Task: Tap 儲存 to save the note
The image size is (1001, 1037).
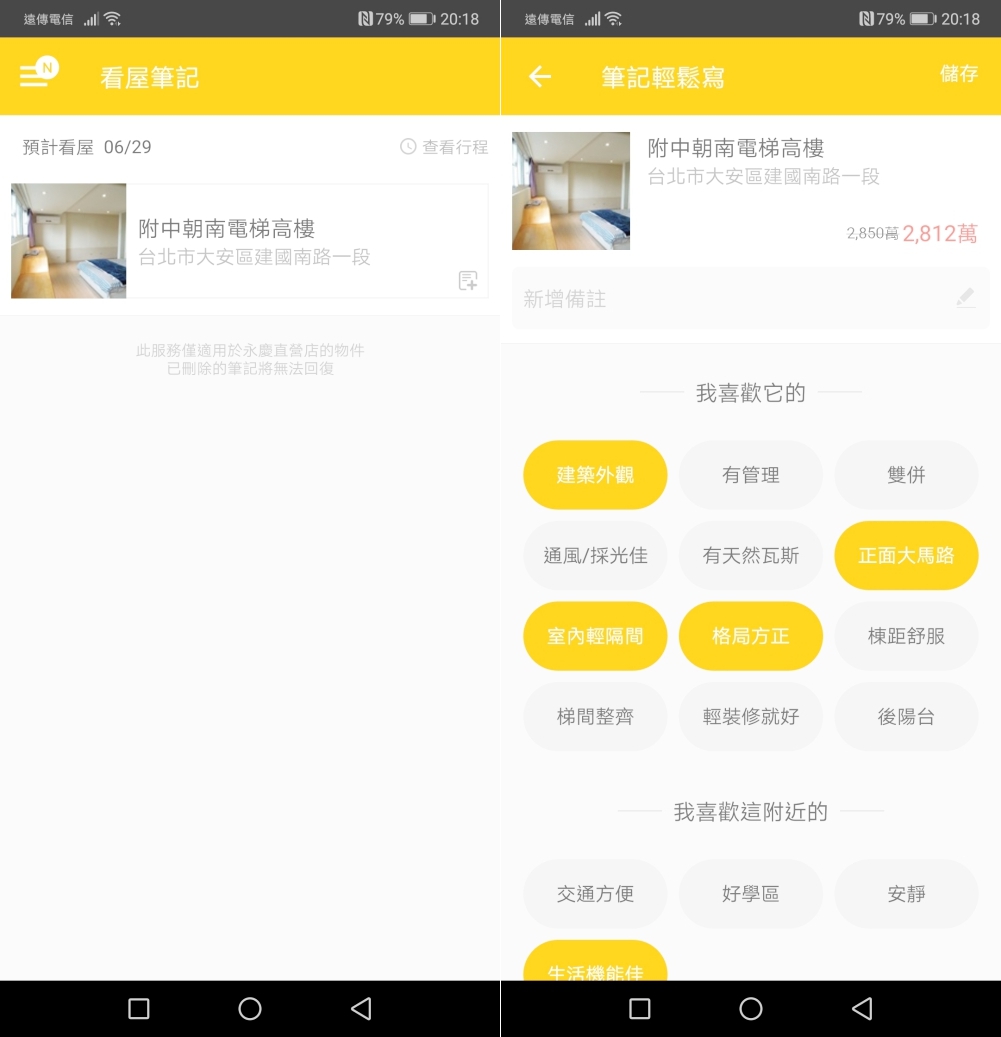Action: (958, 74)
